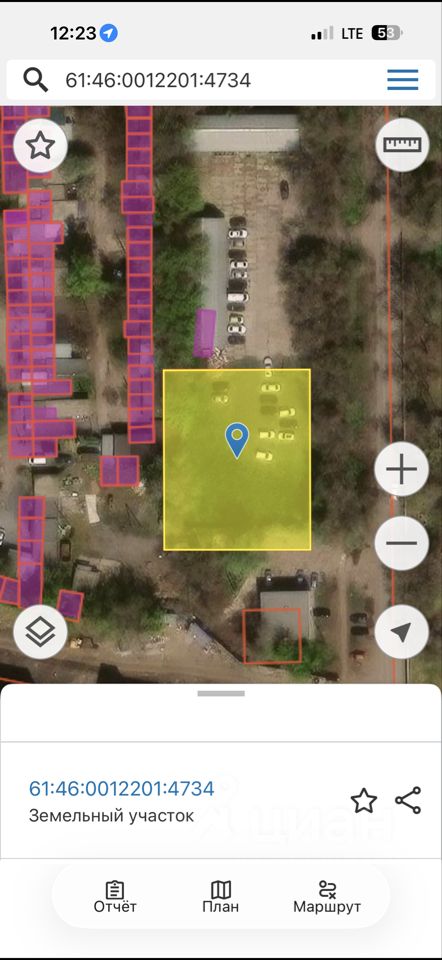The image size is (442, 960).
Task: Build a route with Маршрут
Action: [327, 897]
